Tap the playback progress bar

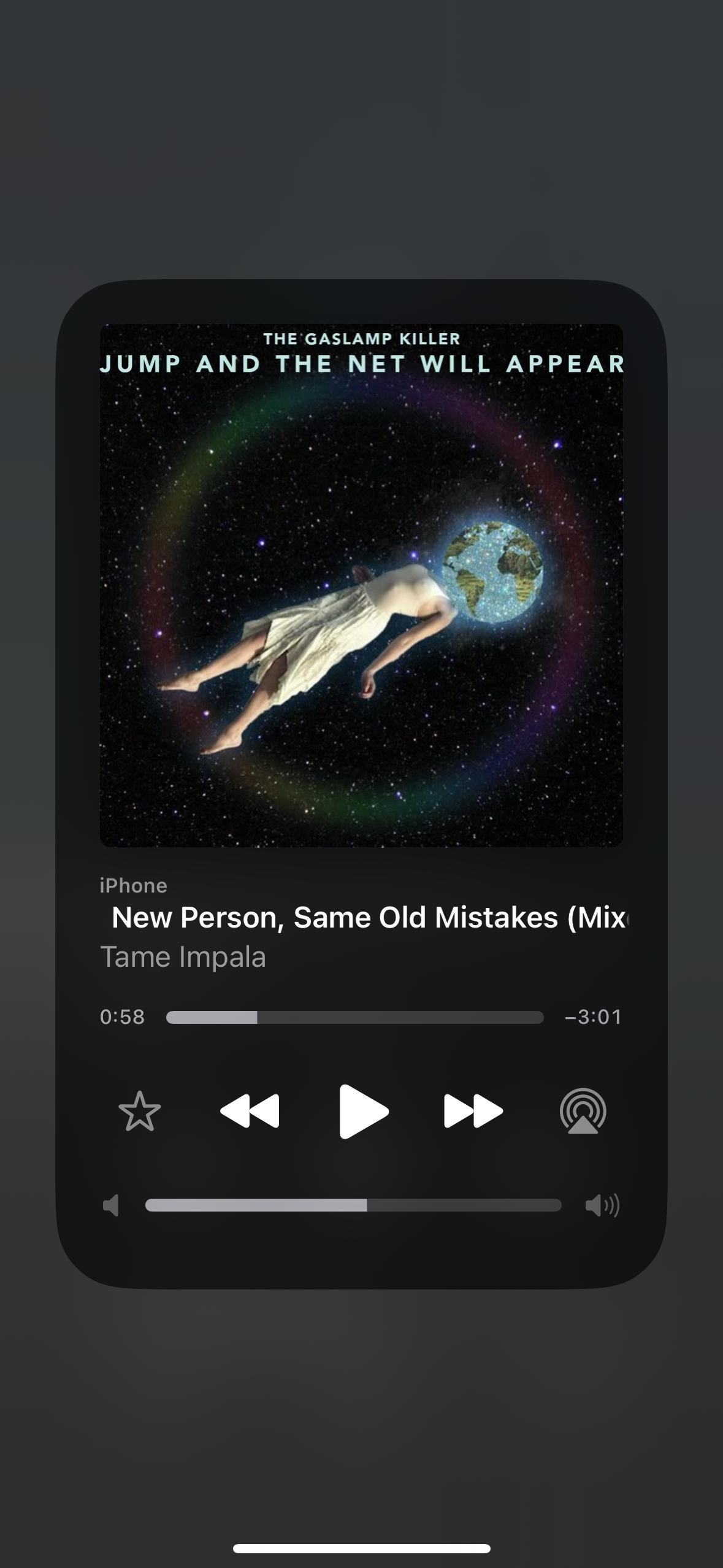[x=354, y=1018]
